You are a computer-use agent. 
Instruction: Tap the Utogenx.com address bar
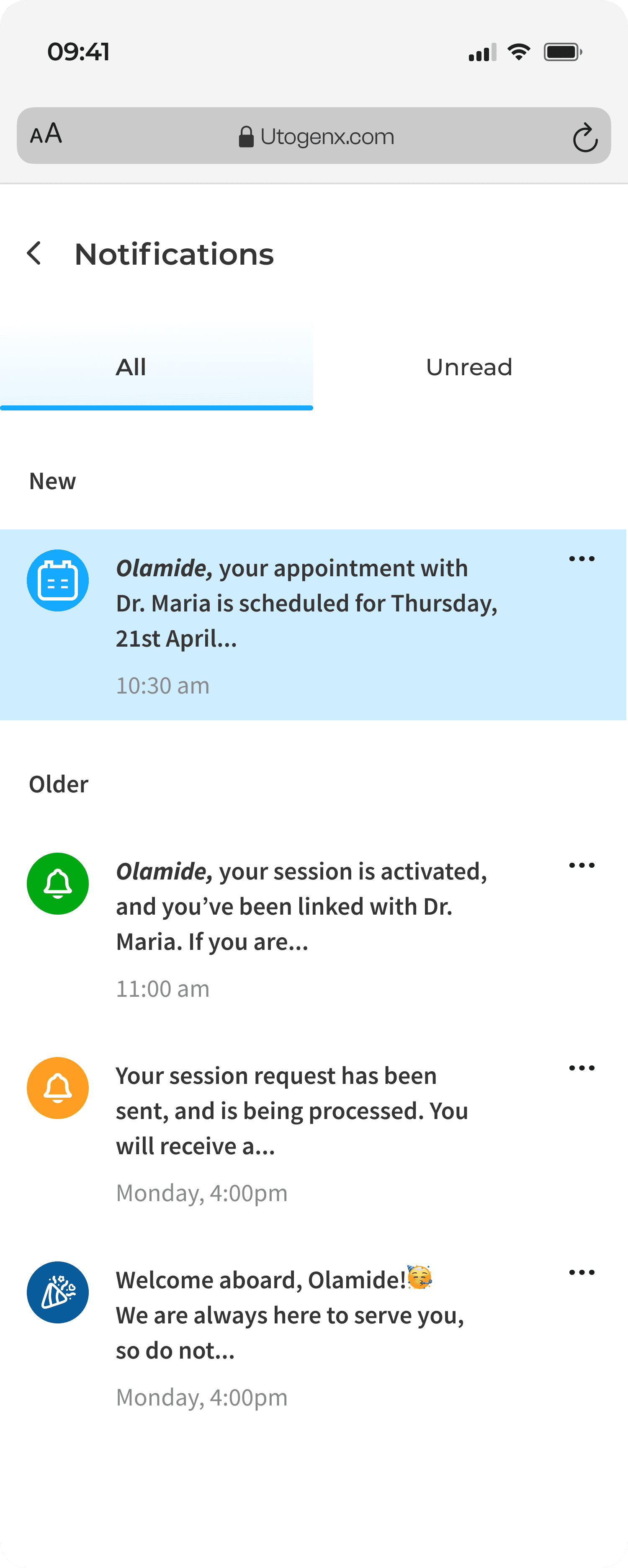316,137
